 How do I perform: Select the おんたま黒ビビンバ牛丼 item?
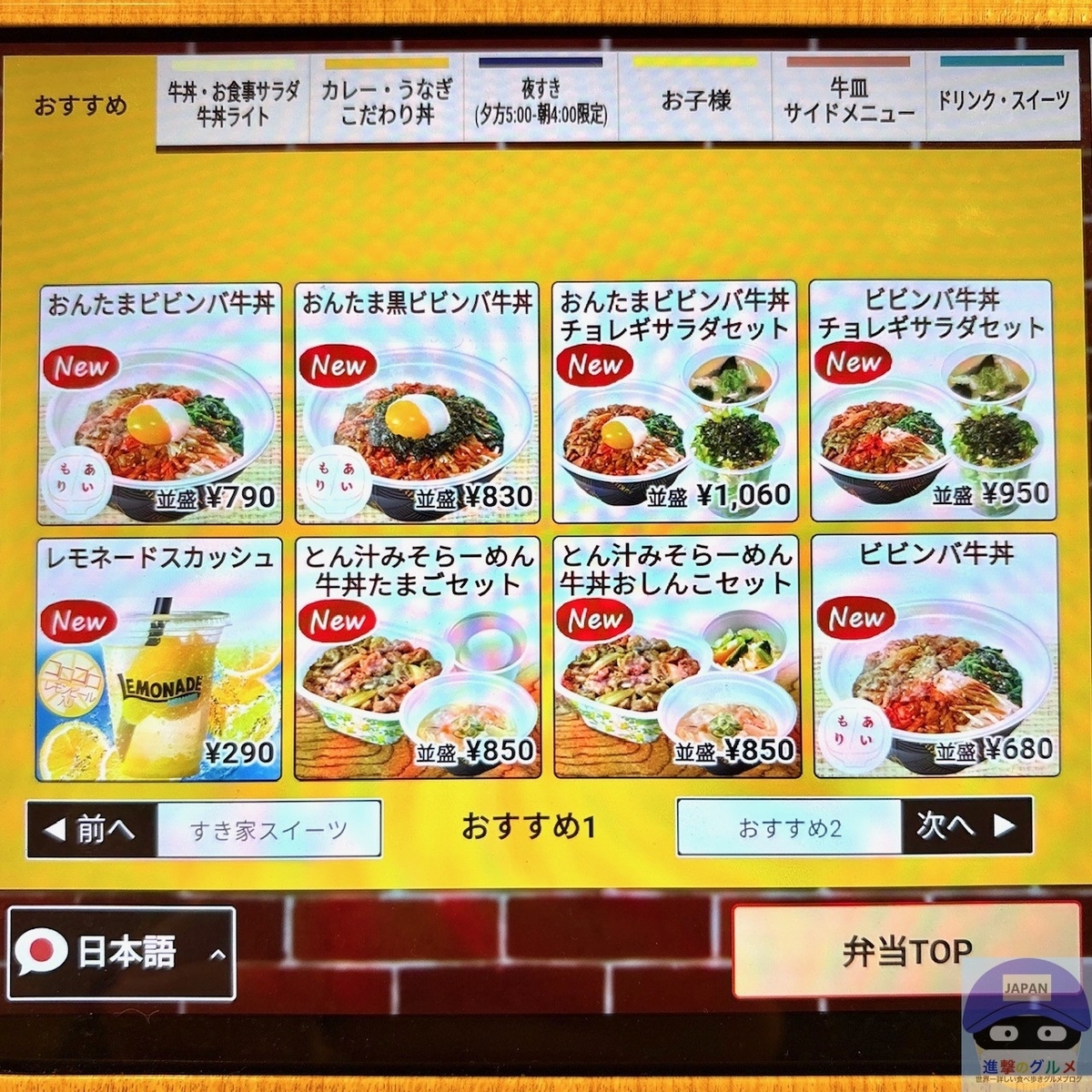coord(418,404)
